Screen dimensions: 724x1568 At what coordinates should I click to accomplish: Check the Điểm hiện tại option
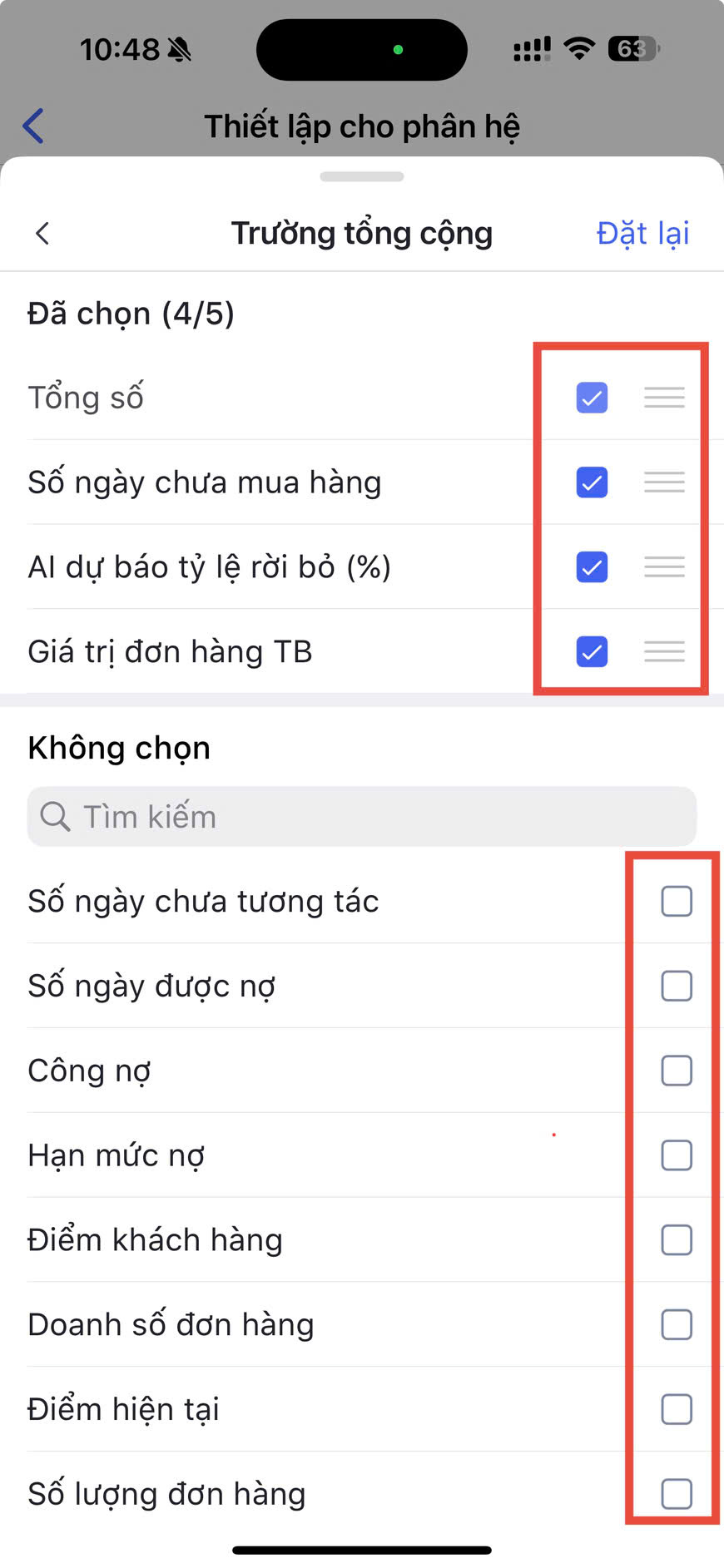click(x=676, y=1409)
